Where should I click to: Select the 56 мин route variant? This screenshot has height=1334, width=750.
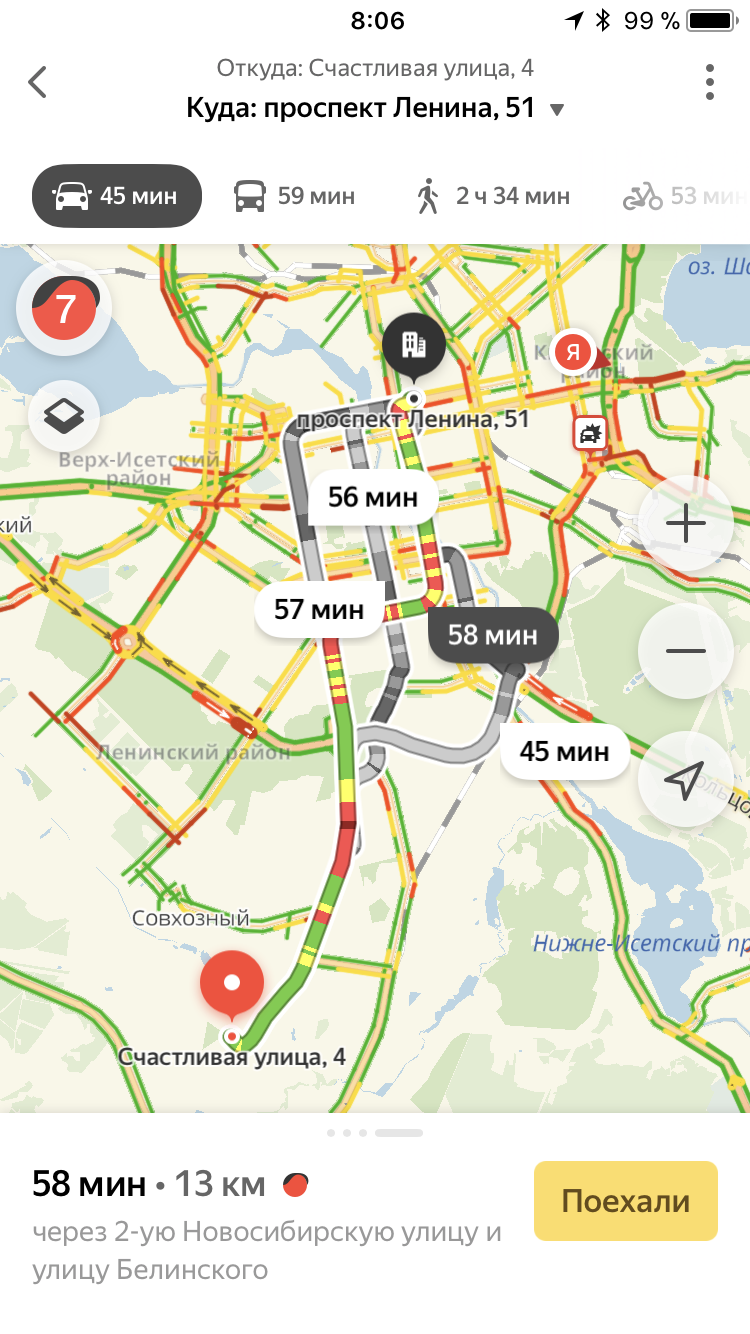(371, 497)
